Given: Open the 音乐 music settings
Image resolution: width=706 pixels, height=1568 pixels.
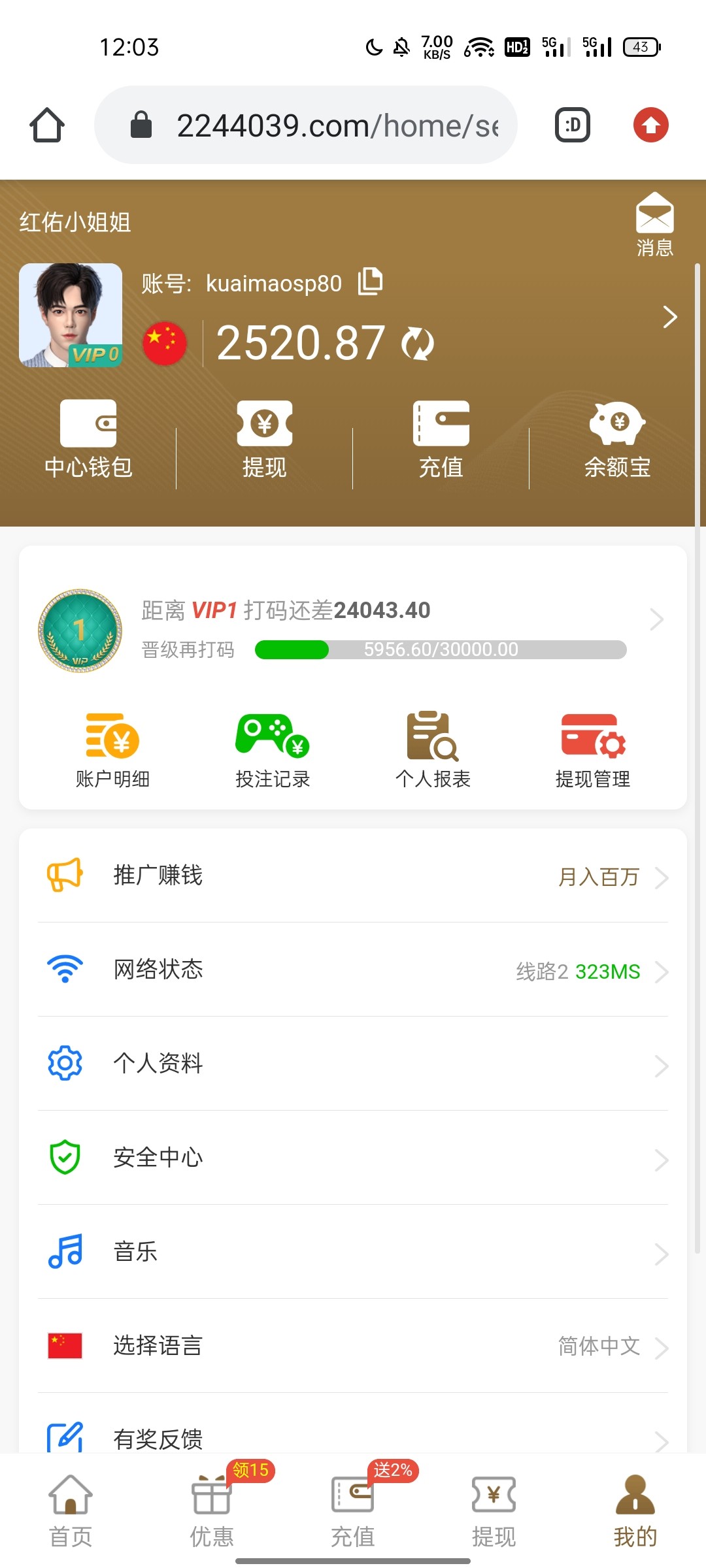Looking at the screenshot, I should click(353, 1252).
